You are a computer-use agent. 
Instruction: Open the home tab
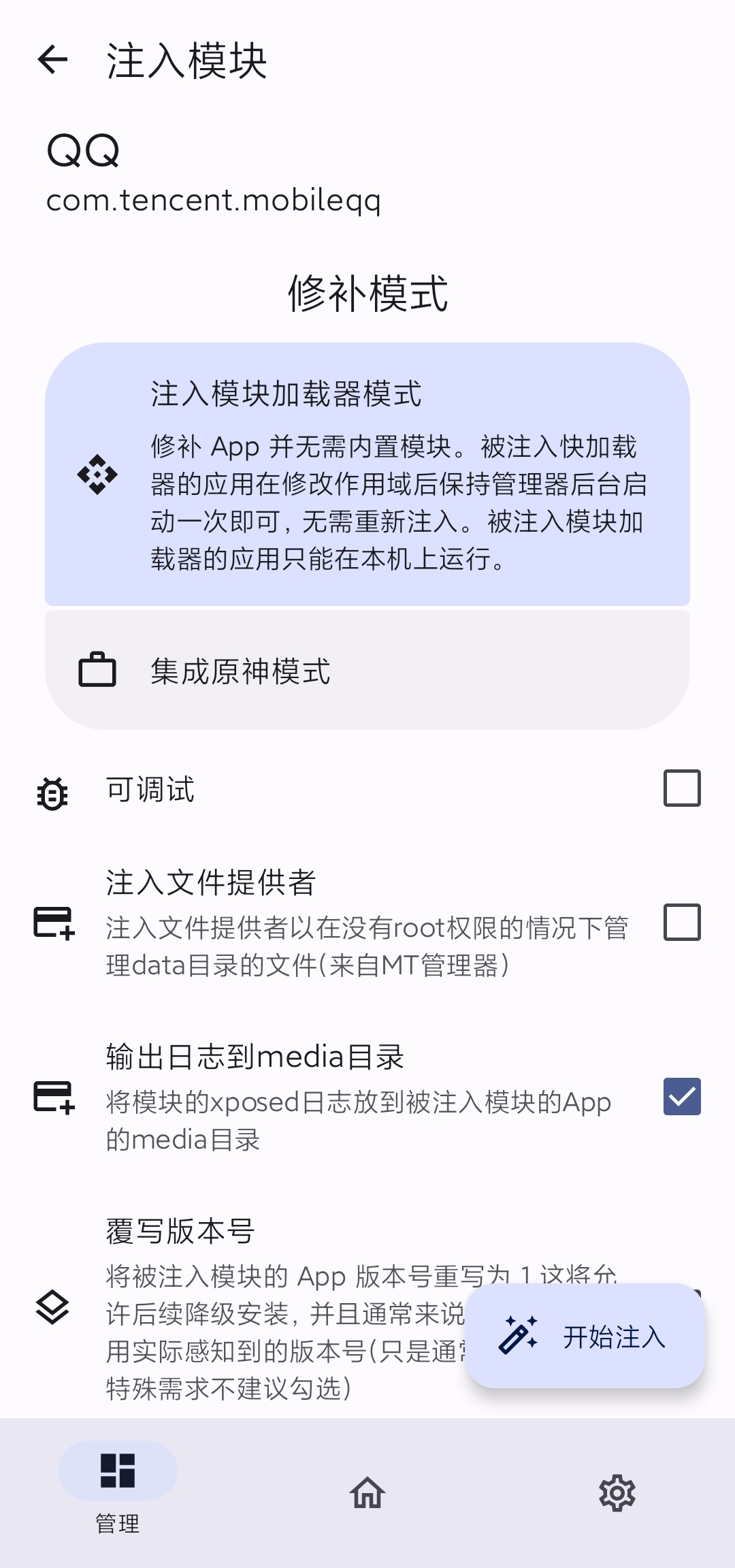(367, 1492)
